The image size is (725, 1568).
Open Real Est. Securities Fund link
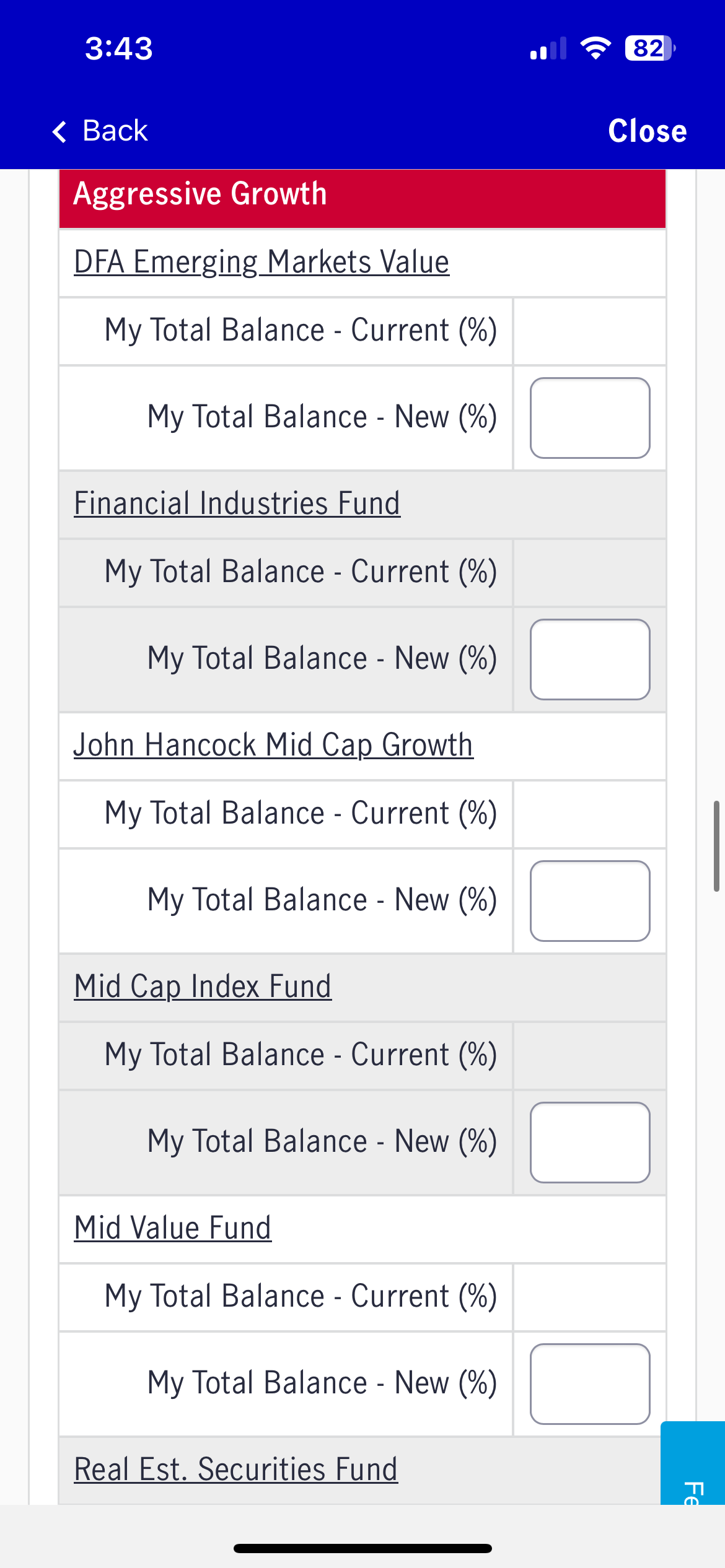235,1470
